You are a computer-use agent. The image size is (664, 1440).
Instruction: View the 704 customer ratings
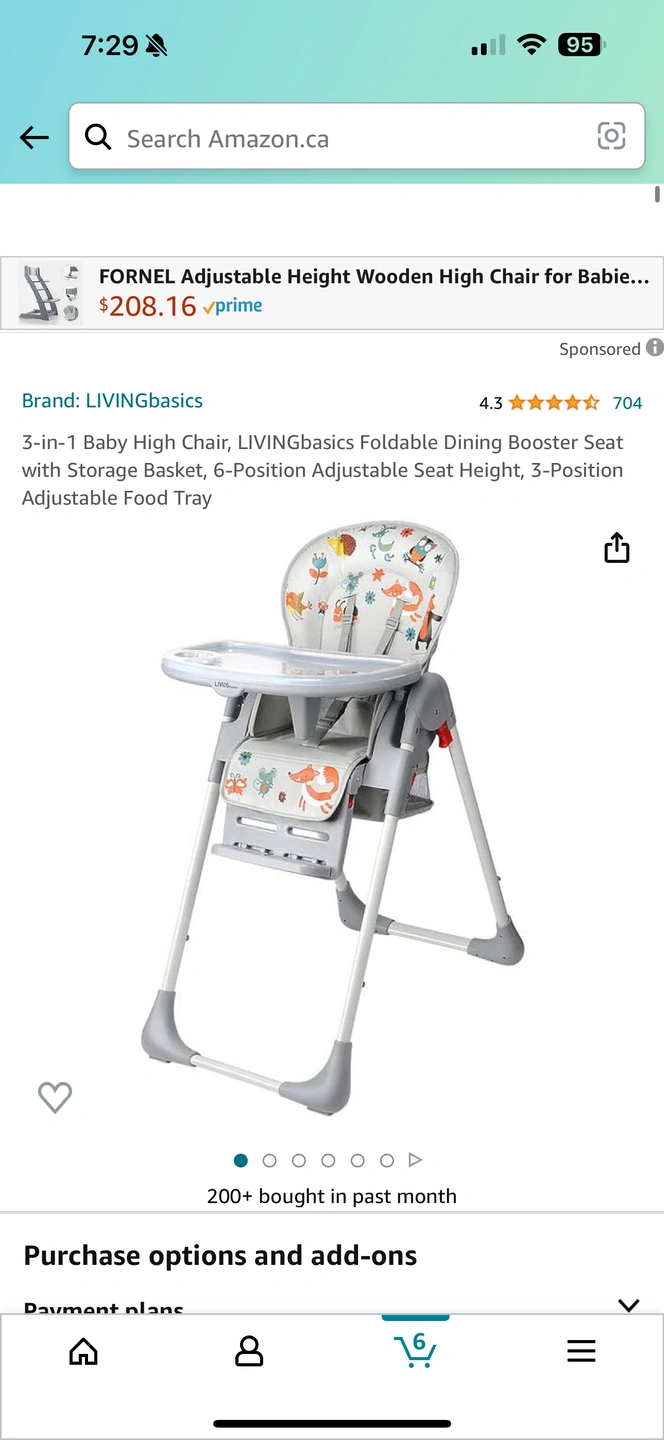tap(627, 403)
